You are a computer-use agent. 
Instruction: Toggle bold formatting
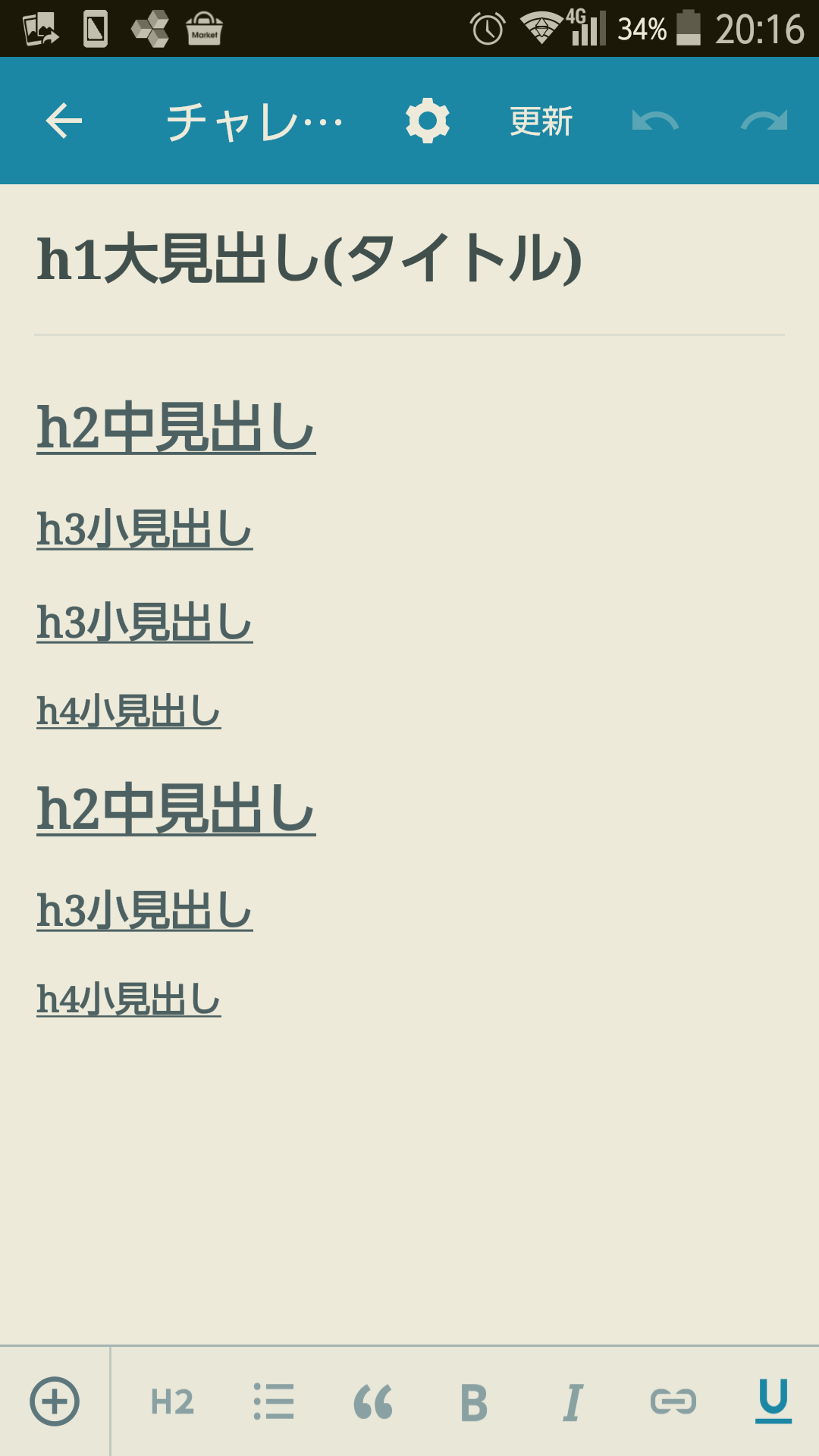click(474, 1401)
